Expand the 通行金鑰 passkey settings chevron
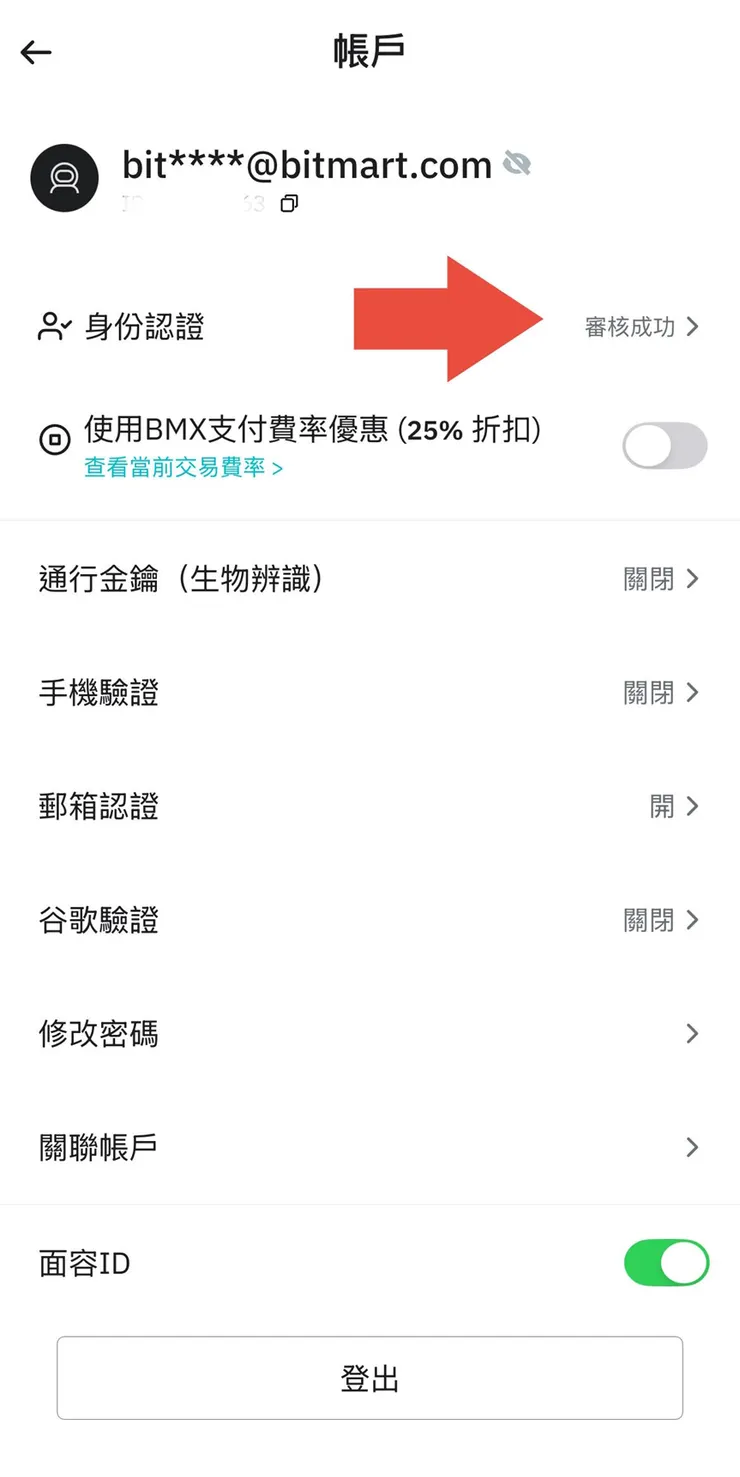The height and width of the screenshot is (1477, 740). (x=691, y=579)
